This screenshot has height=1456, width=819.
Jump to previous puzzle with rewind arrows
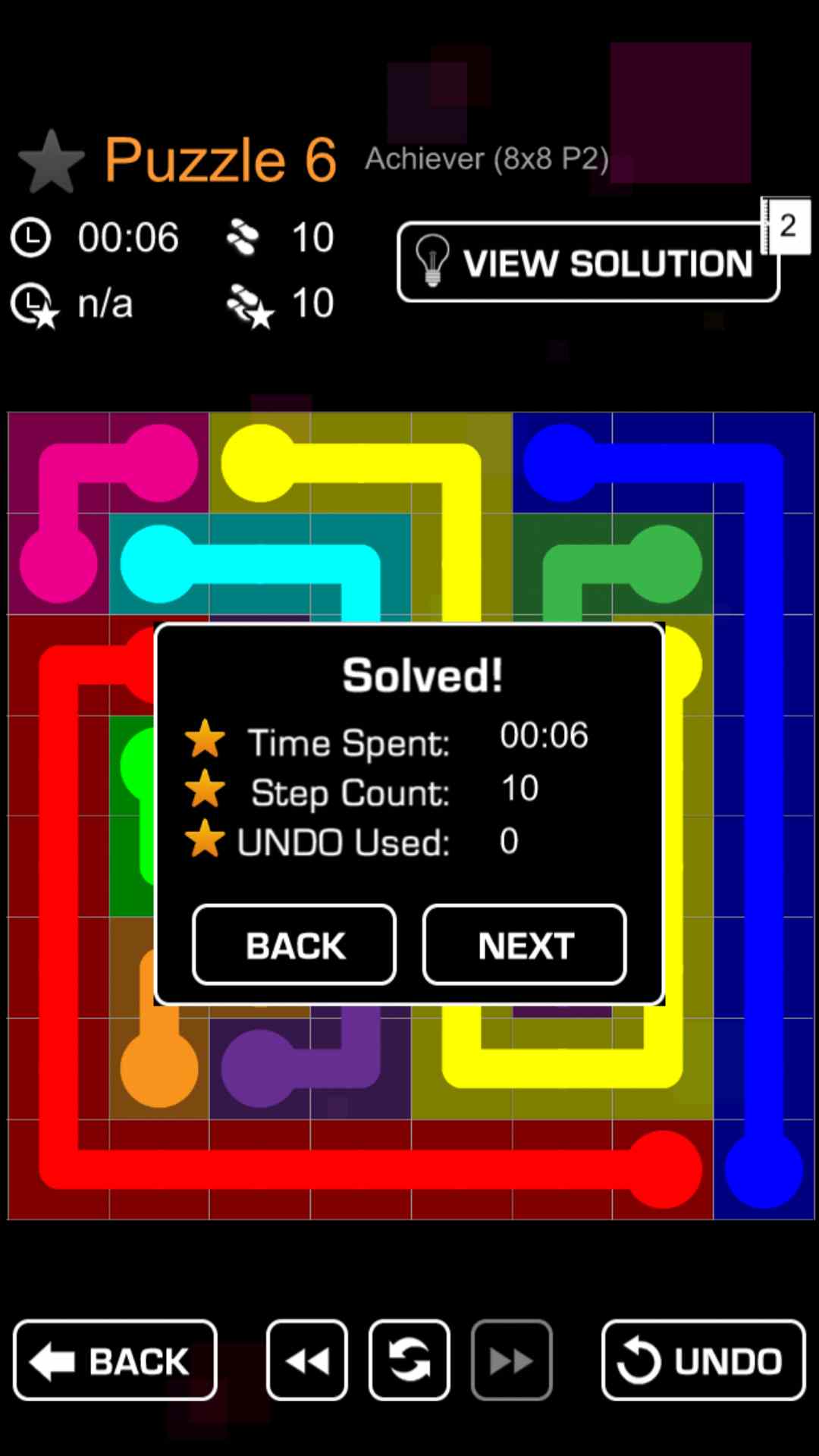coord(307,1360)
